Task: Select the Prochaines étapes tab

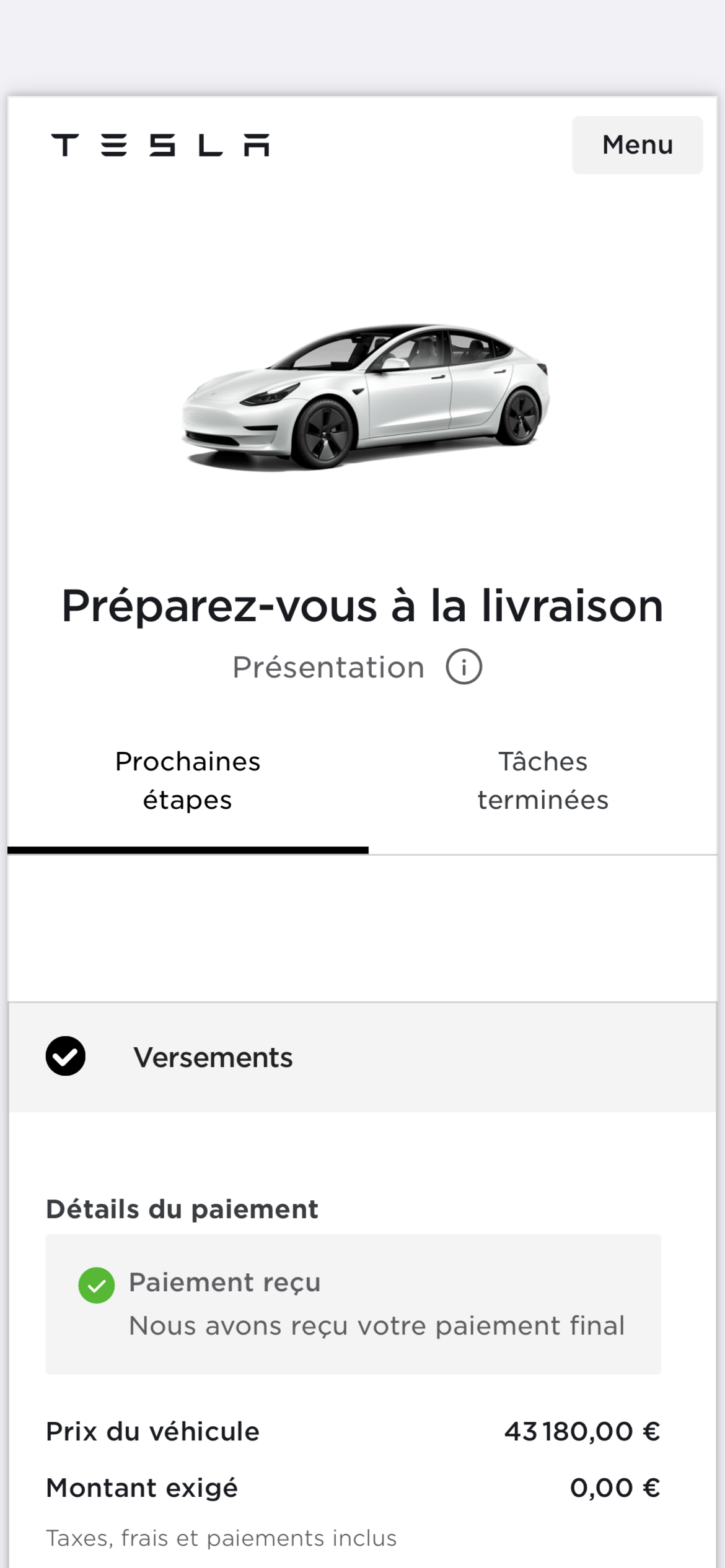Action: click(188, 781)
